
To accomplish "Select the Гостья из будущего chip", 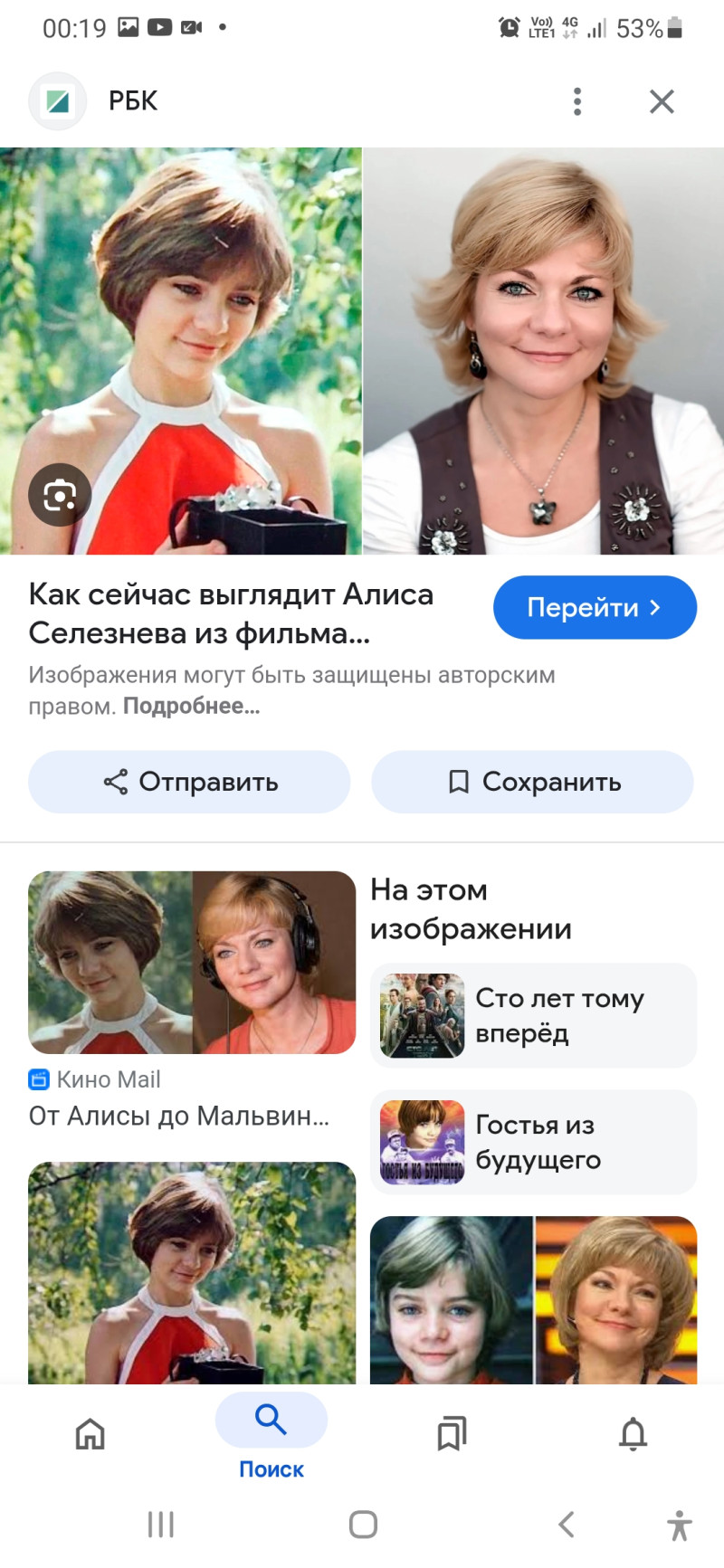I will tap(534, 1142).
